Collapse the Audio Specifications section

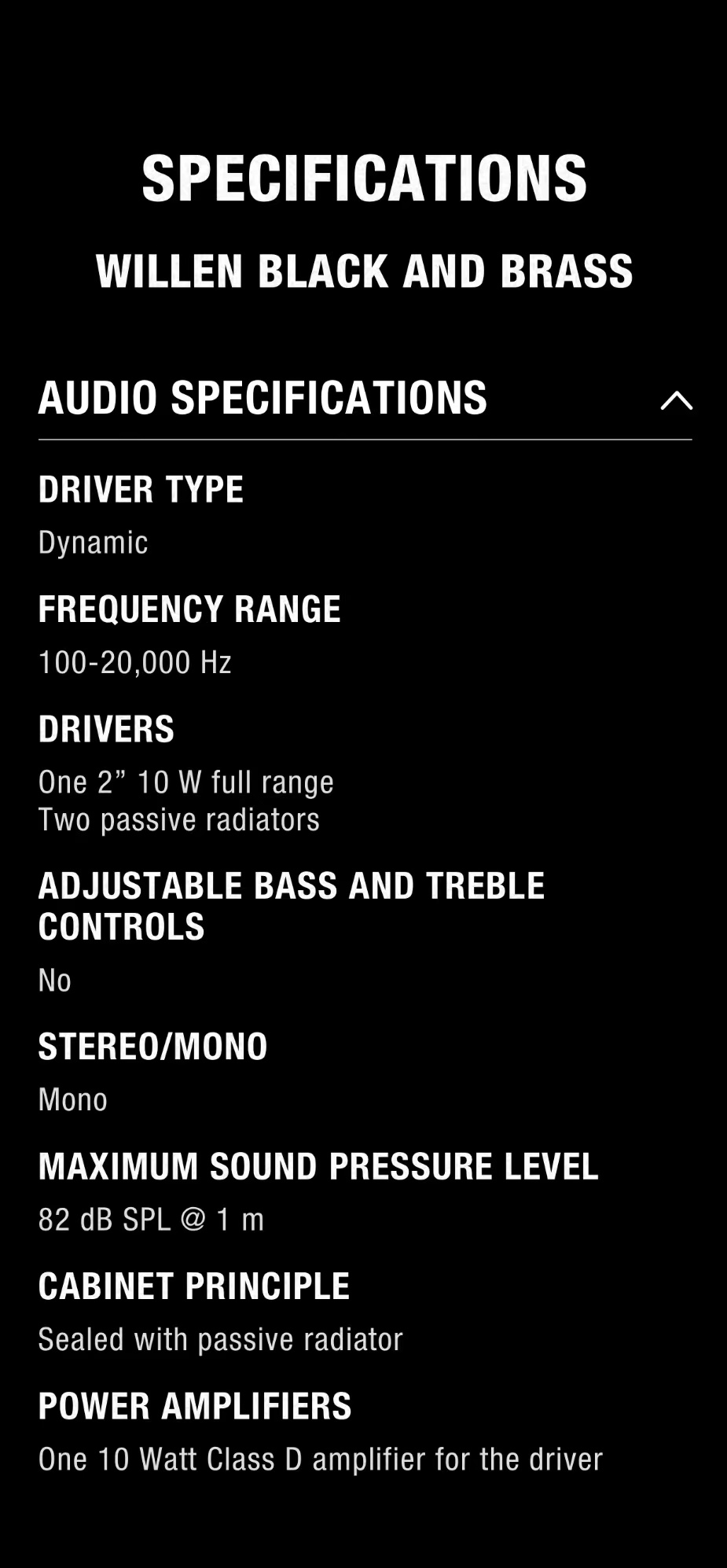tap(676, 400)
